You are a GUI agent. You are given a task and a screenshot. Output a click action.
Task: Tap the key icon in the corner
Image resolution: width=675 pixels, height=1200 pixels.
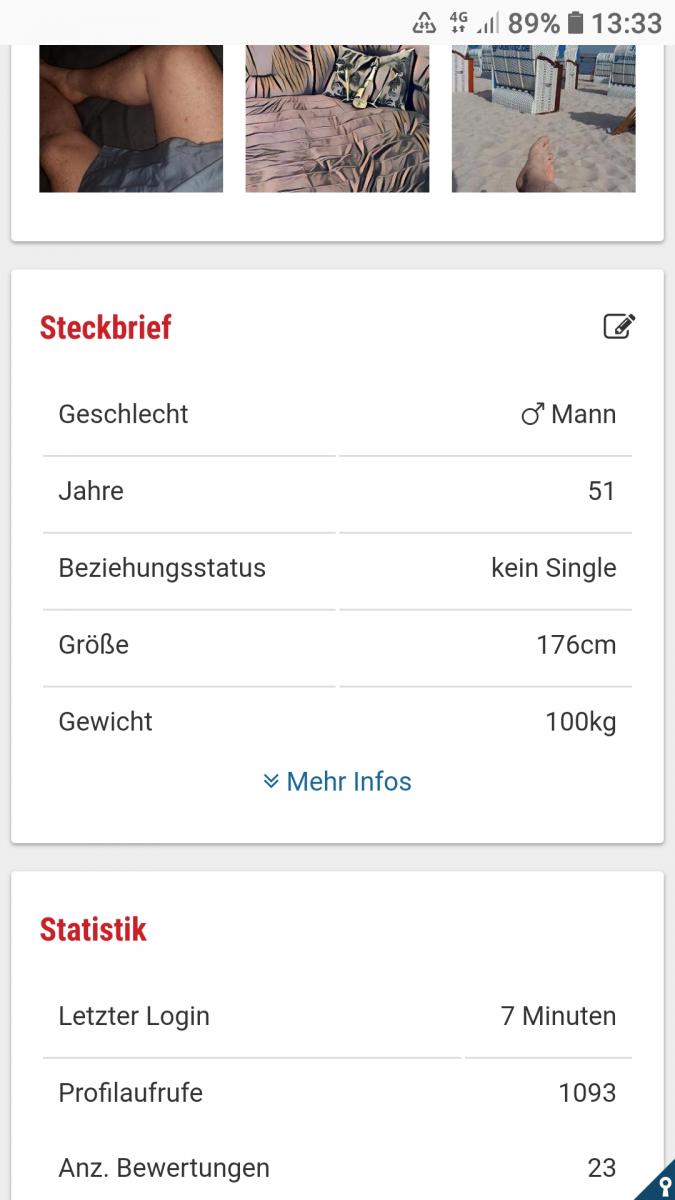tap(659, 1184)
